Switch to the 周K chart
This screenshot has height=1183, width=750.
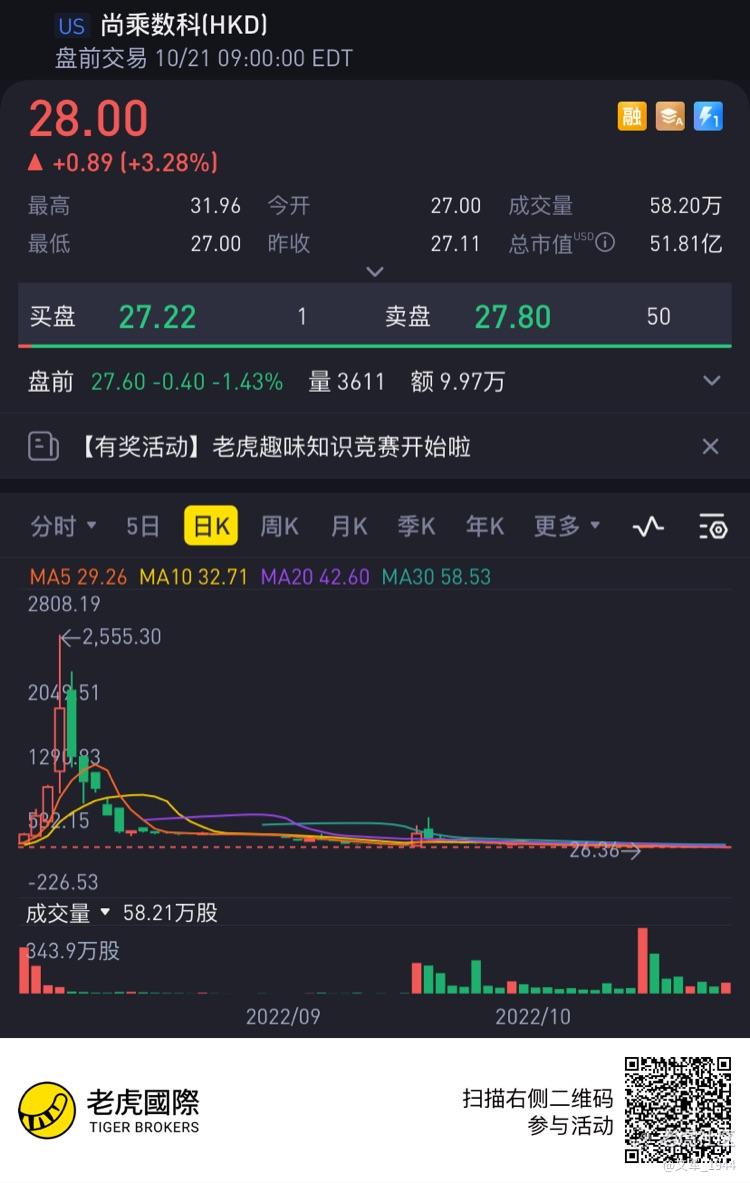tap(279, 526)
